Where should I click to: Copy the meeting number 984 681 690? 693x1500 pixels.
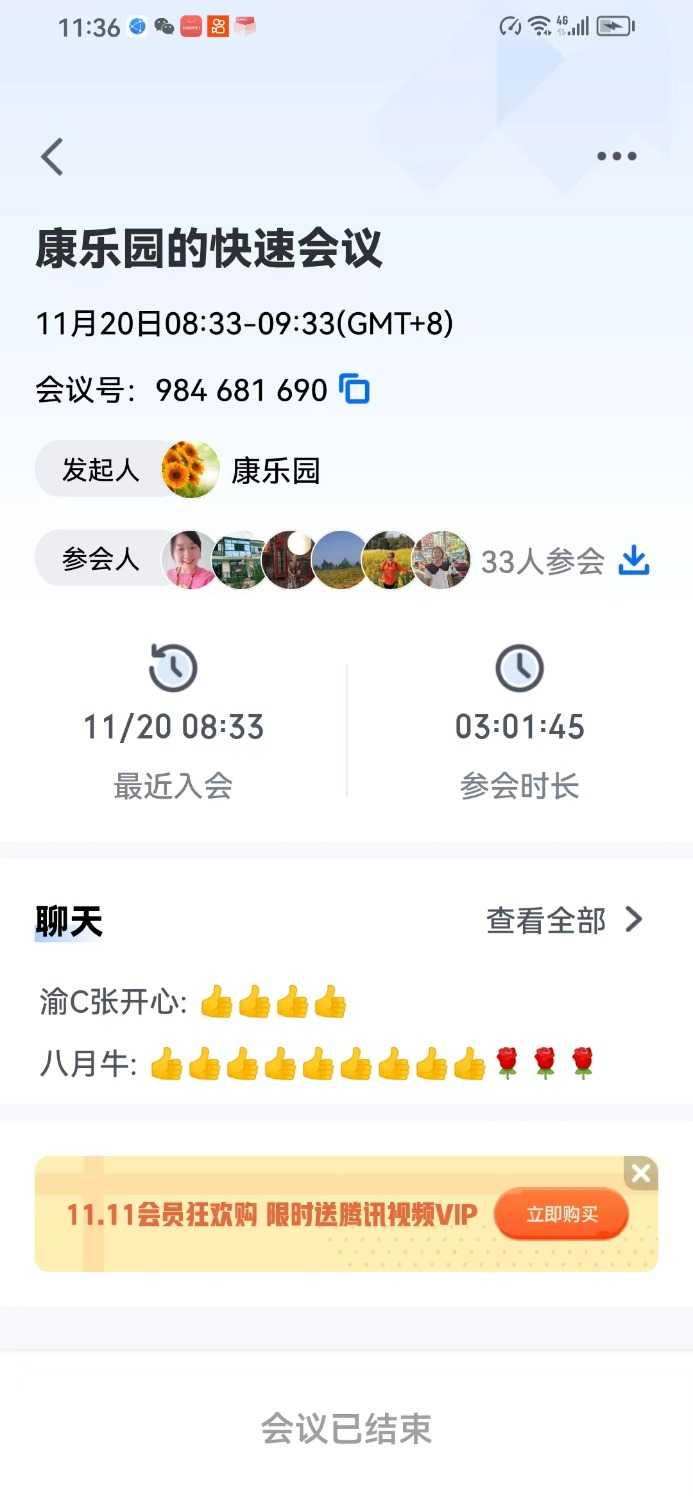coord(355,389)
